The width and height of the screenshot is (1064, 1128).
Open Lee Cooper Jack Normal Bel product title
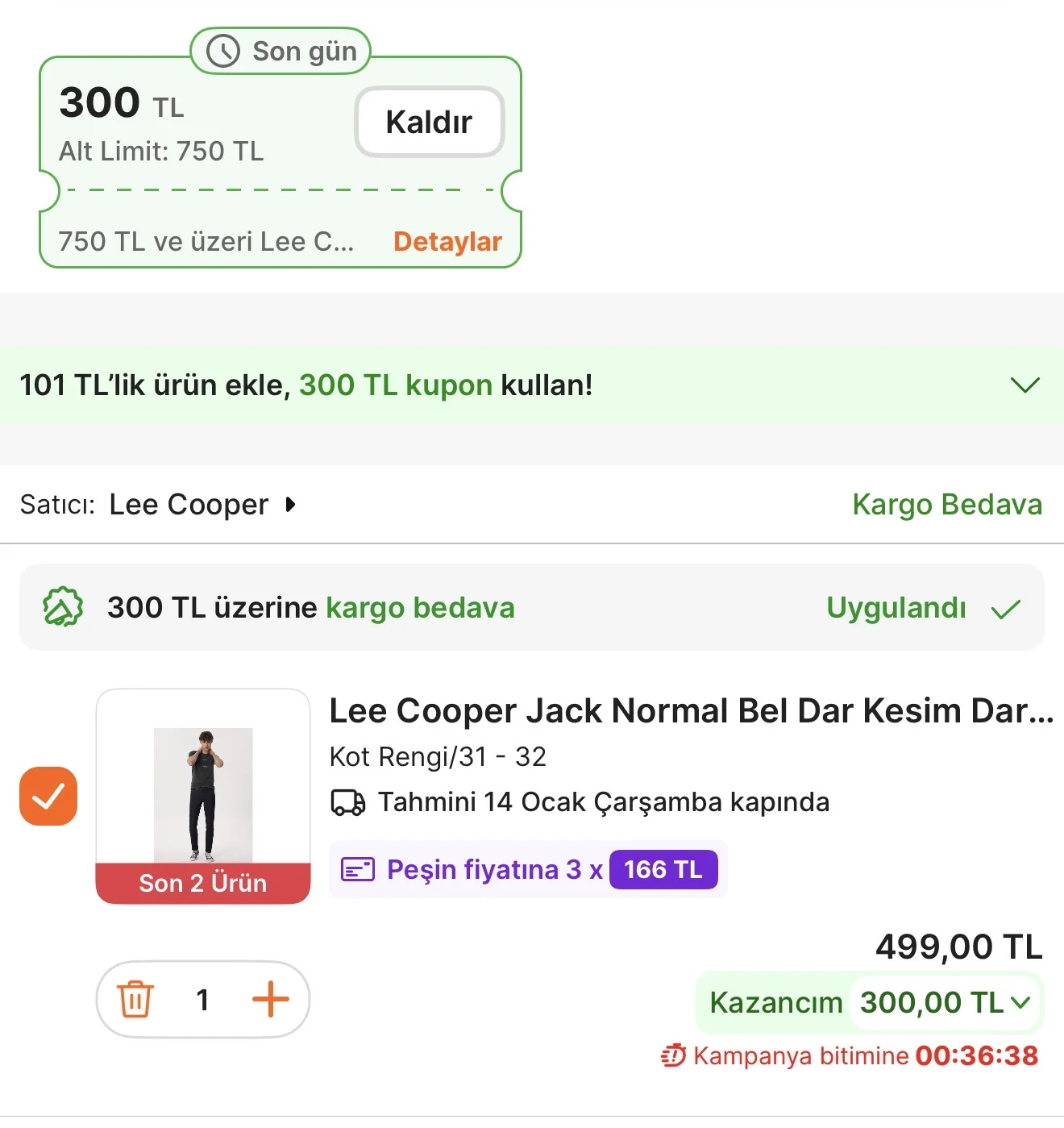690,711
